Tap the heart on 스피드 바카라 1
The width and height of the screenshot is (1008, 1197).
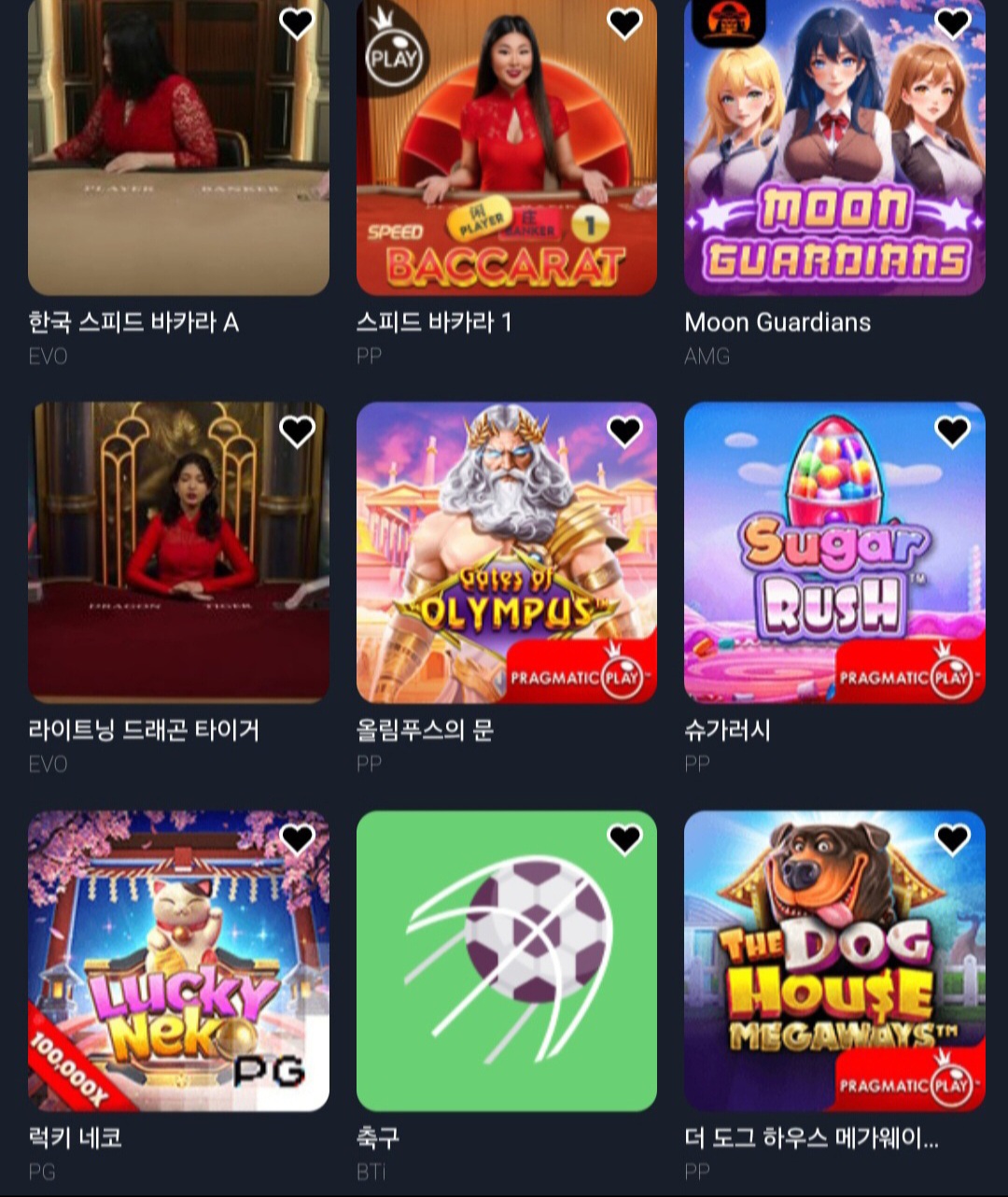pos(624,23)
